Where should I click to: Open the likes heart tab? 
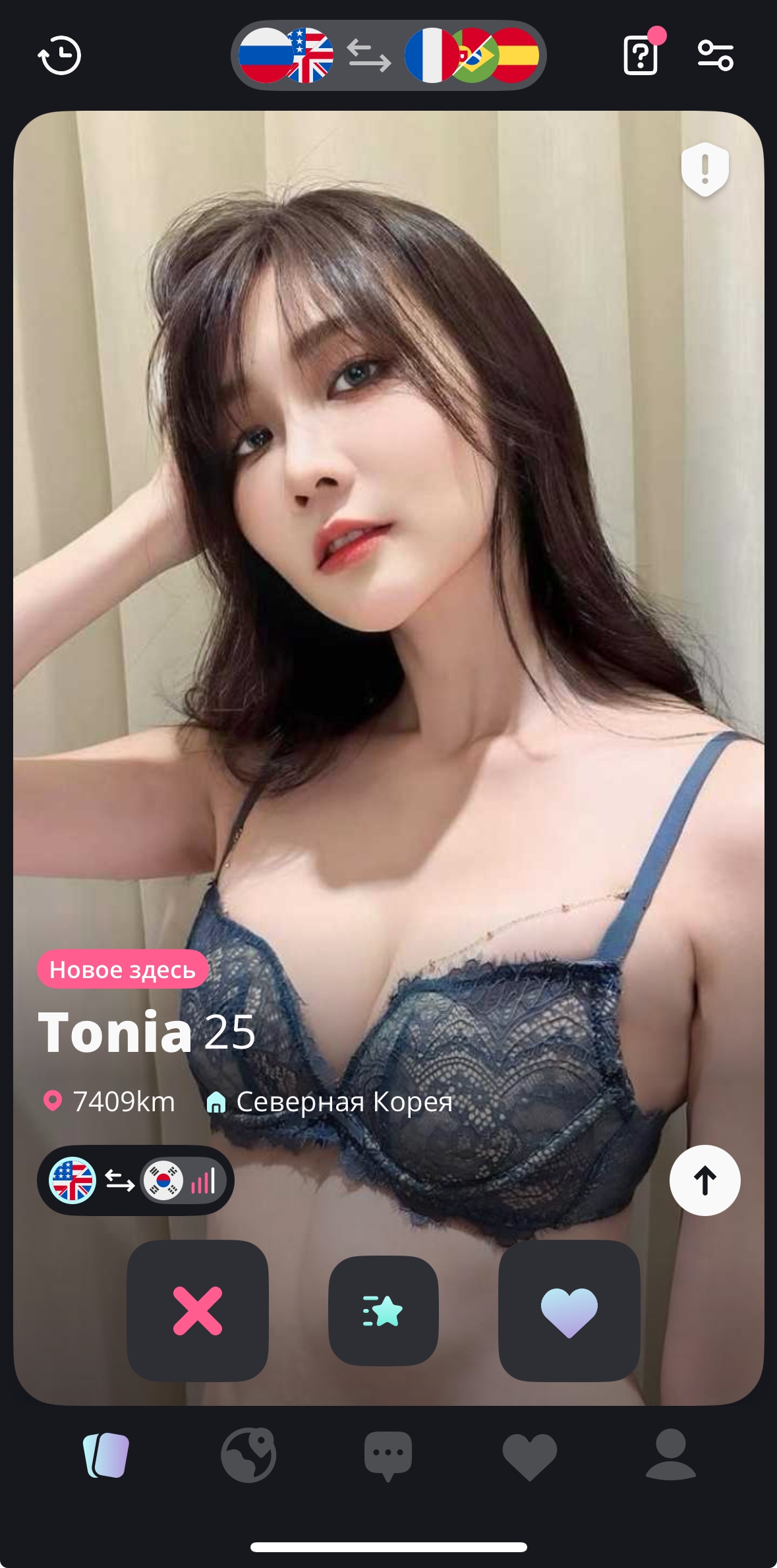click(x=529, y=1455)
